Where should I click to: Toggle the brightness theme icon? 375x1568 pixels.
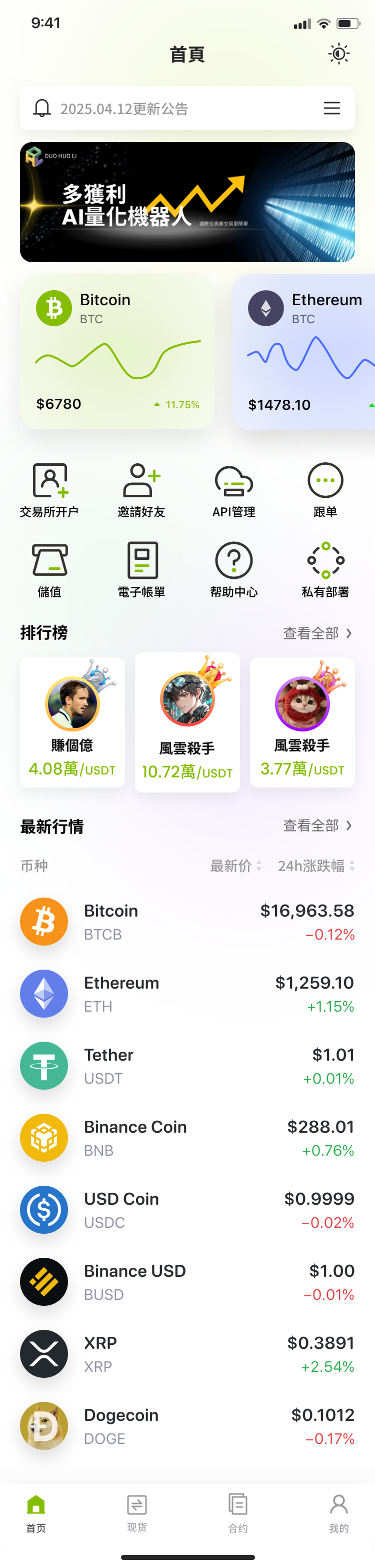point(338,54)
